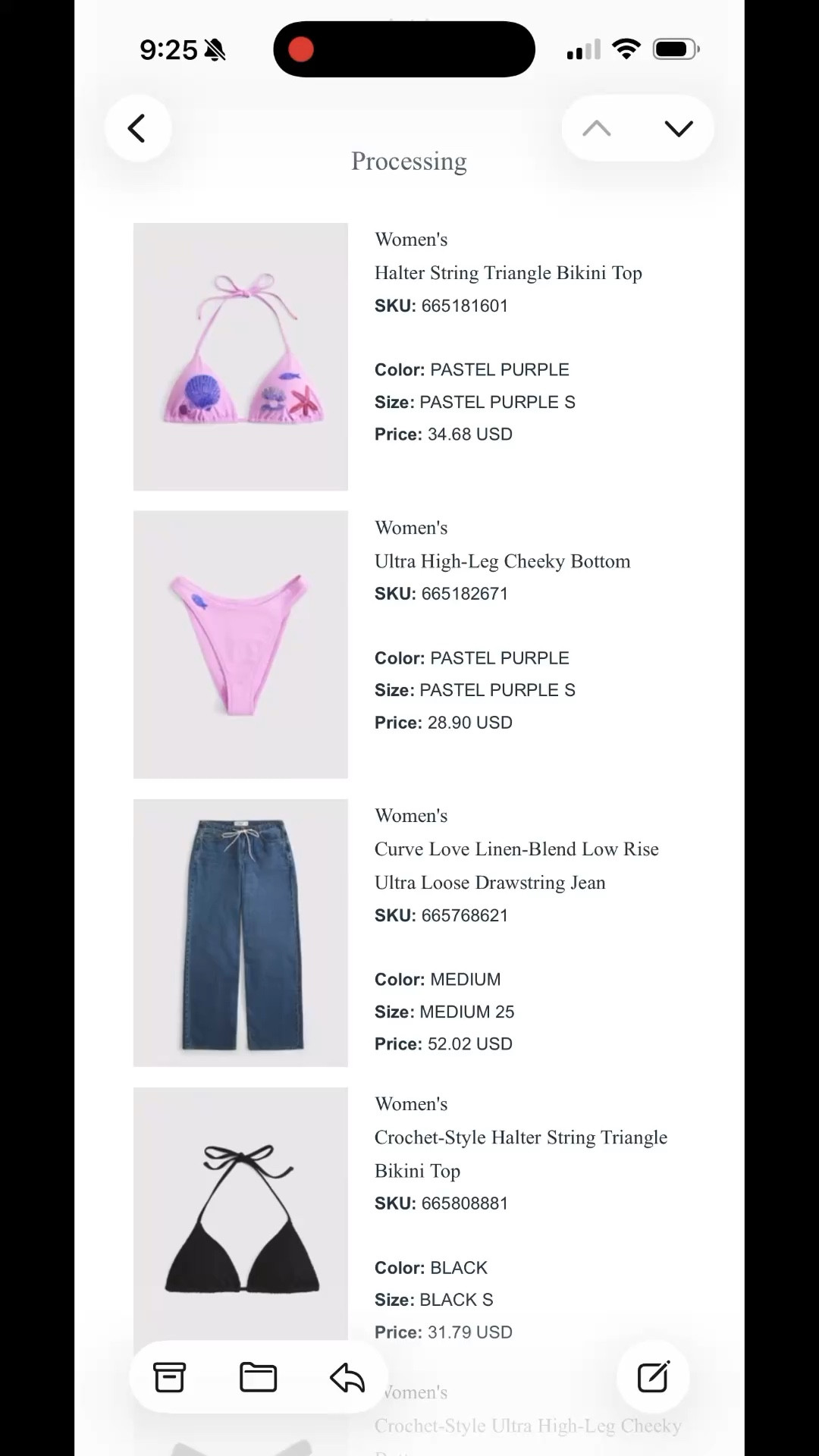Screen dimensions: 819x1456
Task: Go to previous email with up chevron
Action: tap(597, 127)
